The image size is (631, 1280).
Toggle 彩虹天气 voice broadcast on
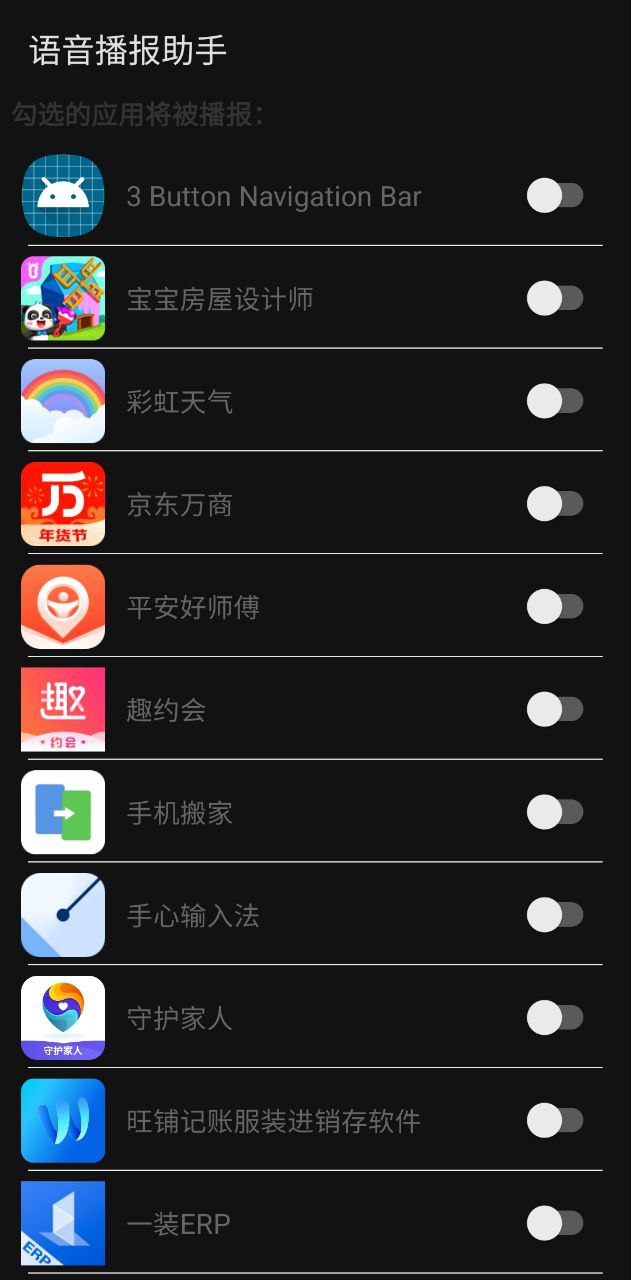click(x=555, y=401)
